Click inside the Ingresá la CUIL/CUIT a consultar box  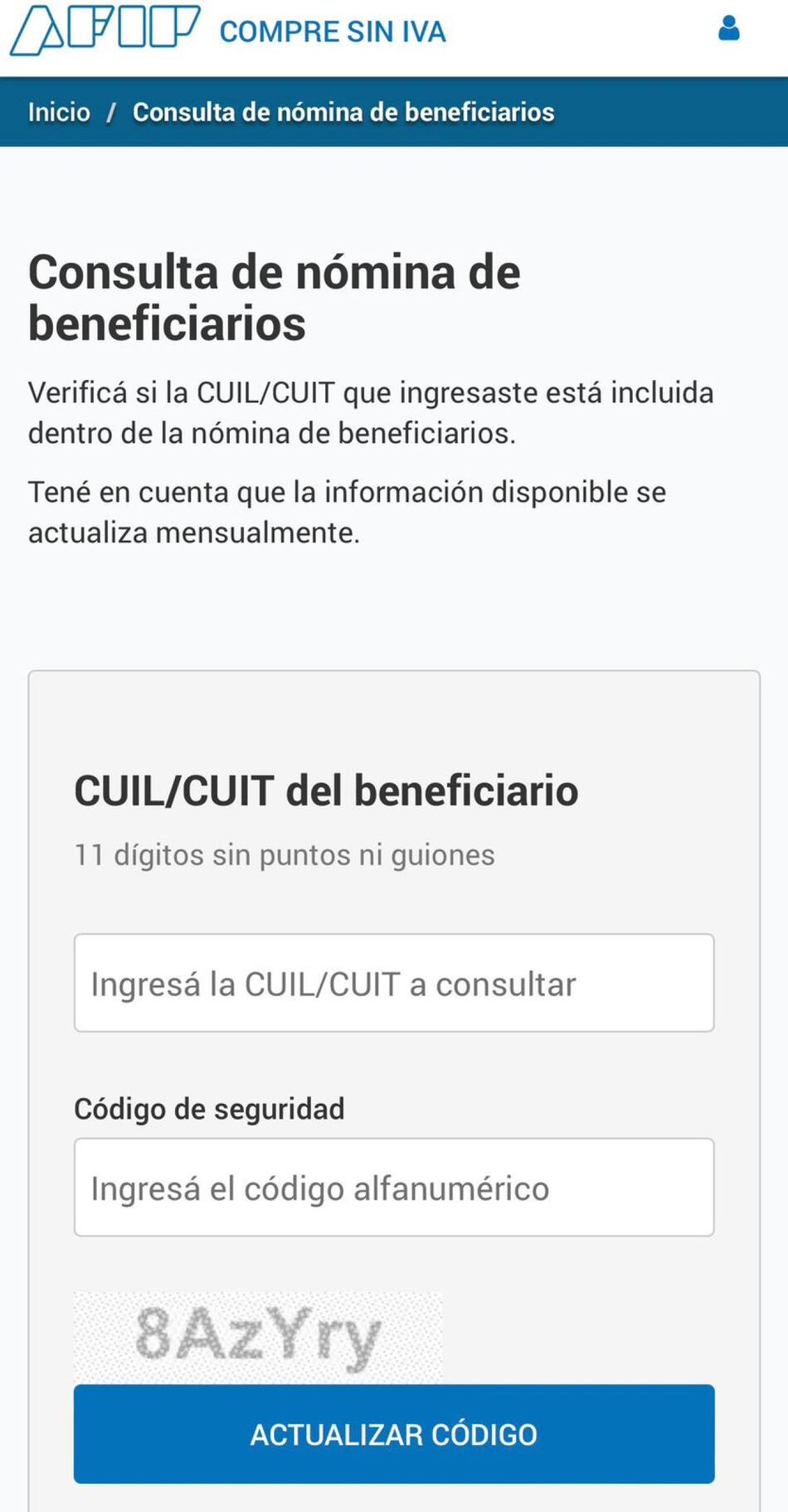pos(393,982)
